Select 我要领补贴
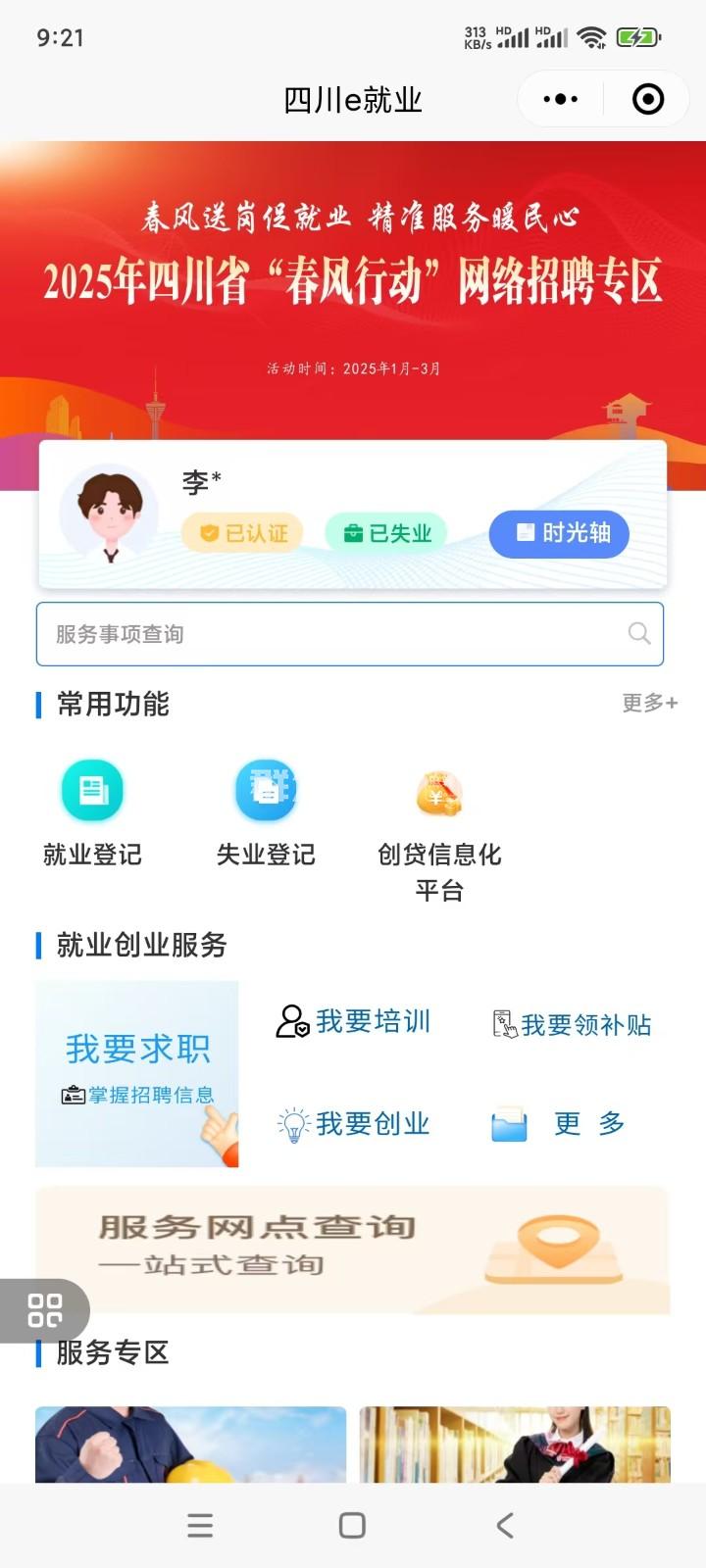 pyautogui.click(x=572, y=1025)
